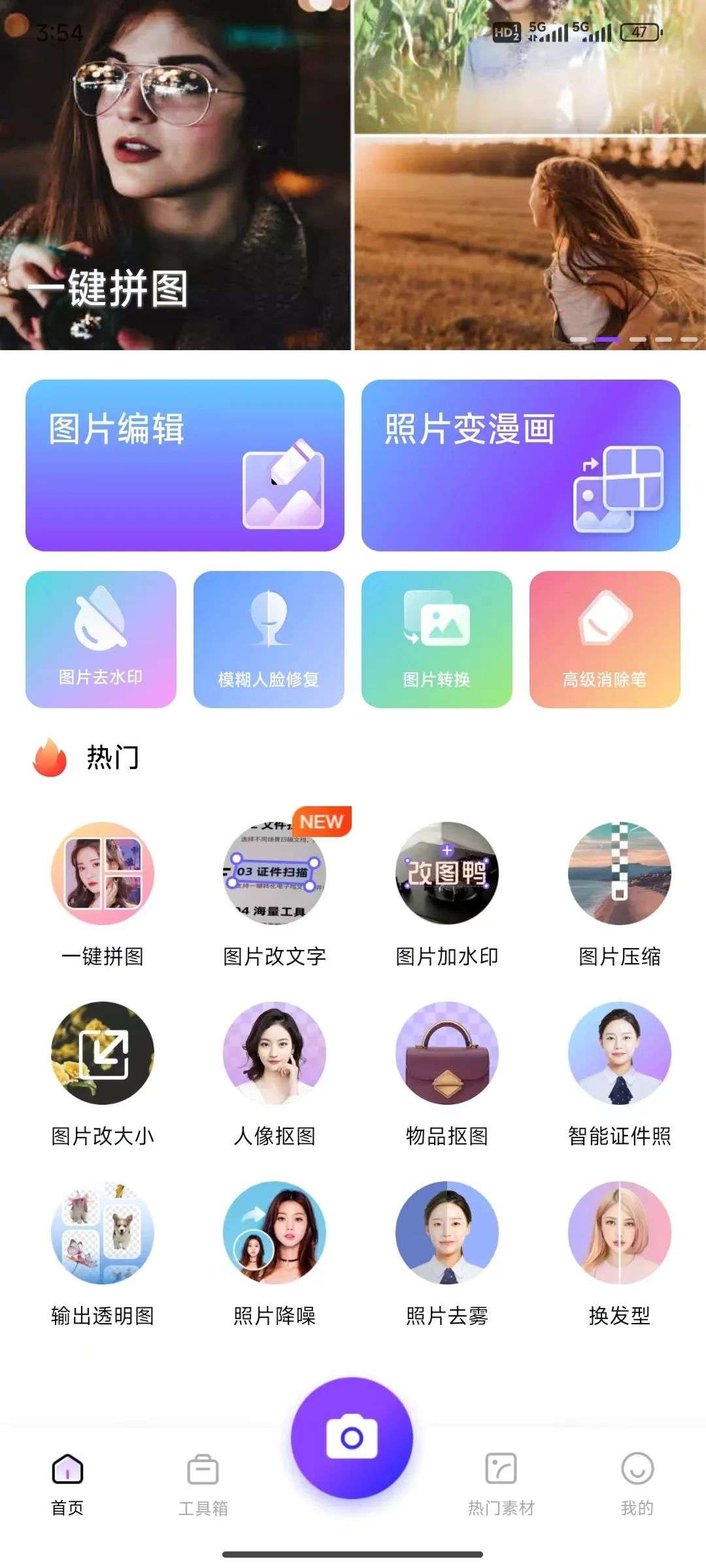Open the 高级消除笔 advanced eraser tool
The image size is (706, 1568).
pos(605,639)
